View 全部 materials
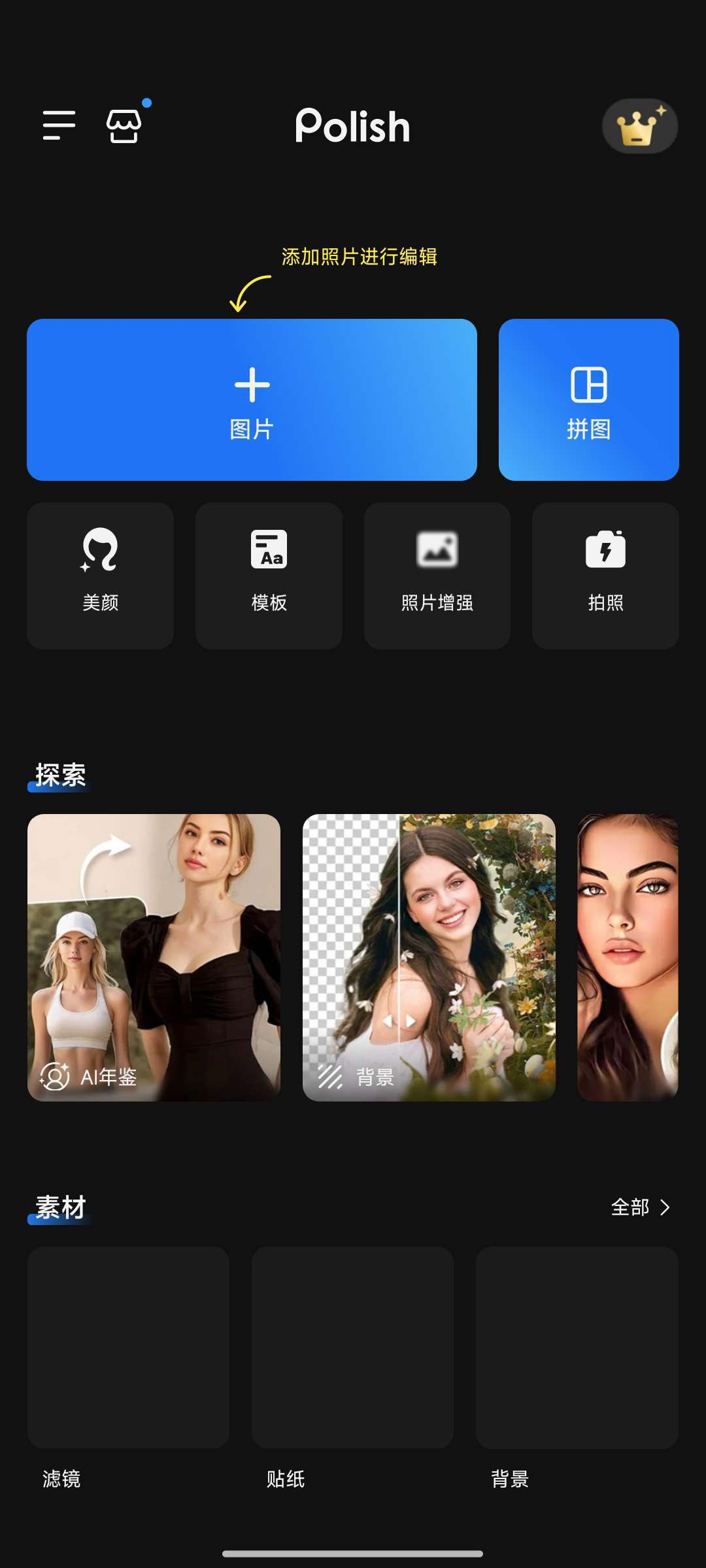The width and height of the screenshot is (706, 1568). pyautogui.click(x=640, y=1207)
